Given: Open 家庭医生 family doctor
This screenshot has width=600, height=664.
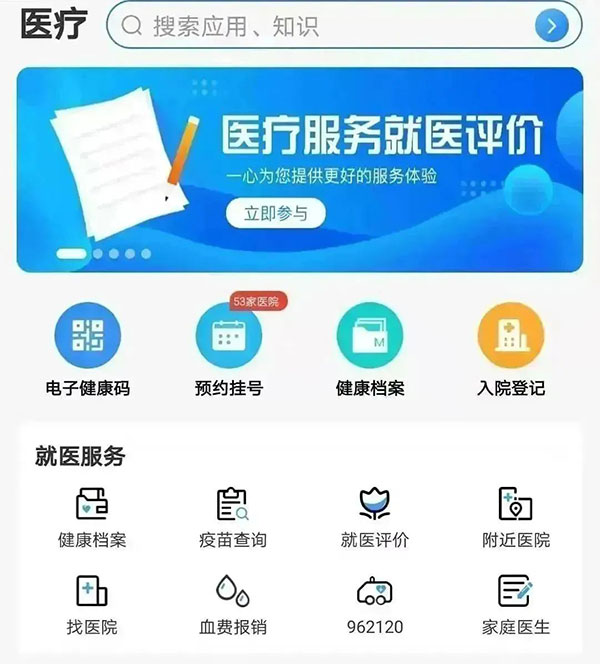Looking at the screenshot, I should (515, 604).
